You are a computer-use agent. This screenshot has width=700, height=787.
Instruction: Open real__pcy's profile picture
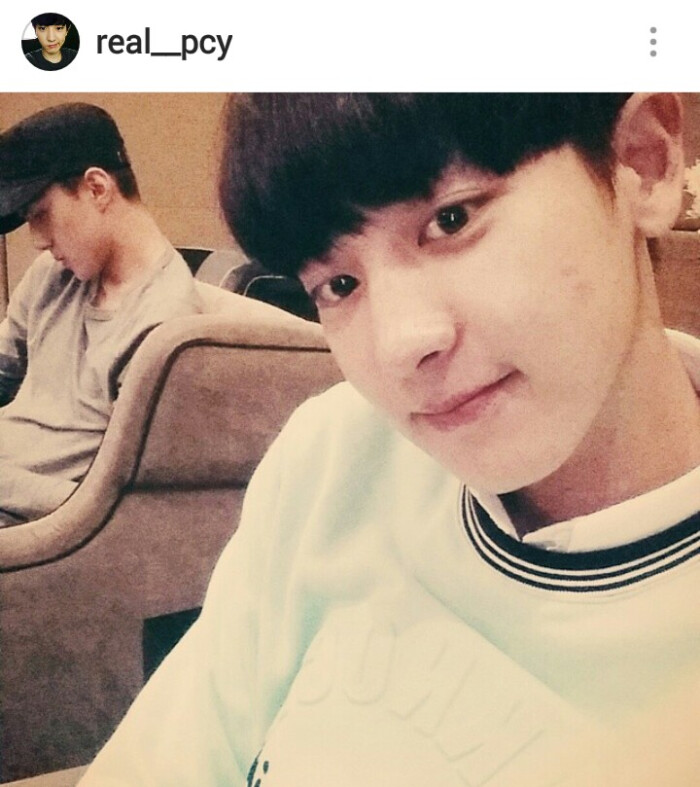50,42
